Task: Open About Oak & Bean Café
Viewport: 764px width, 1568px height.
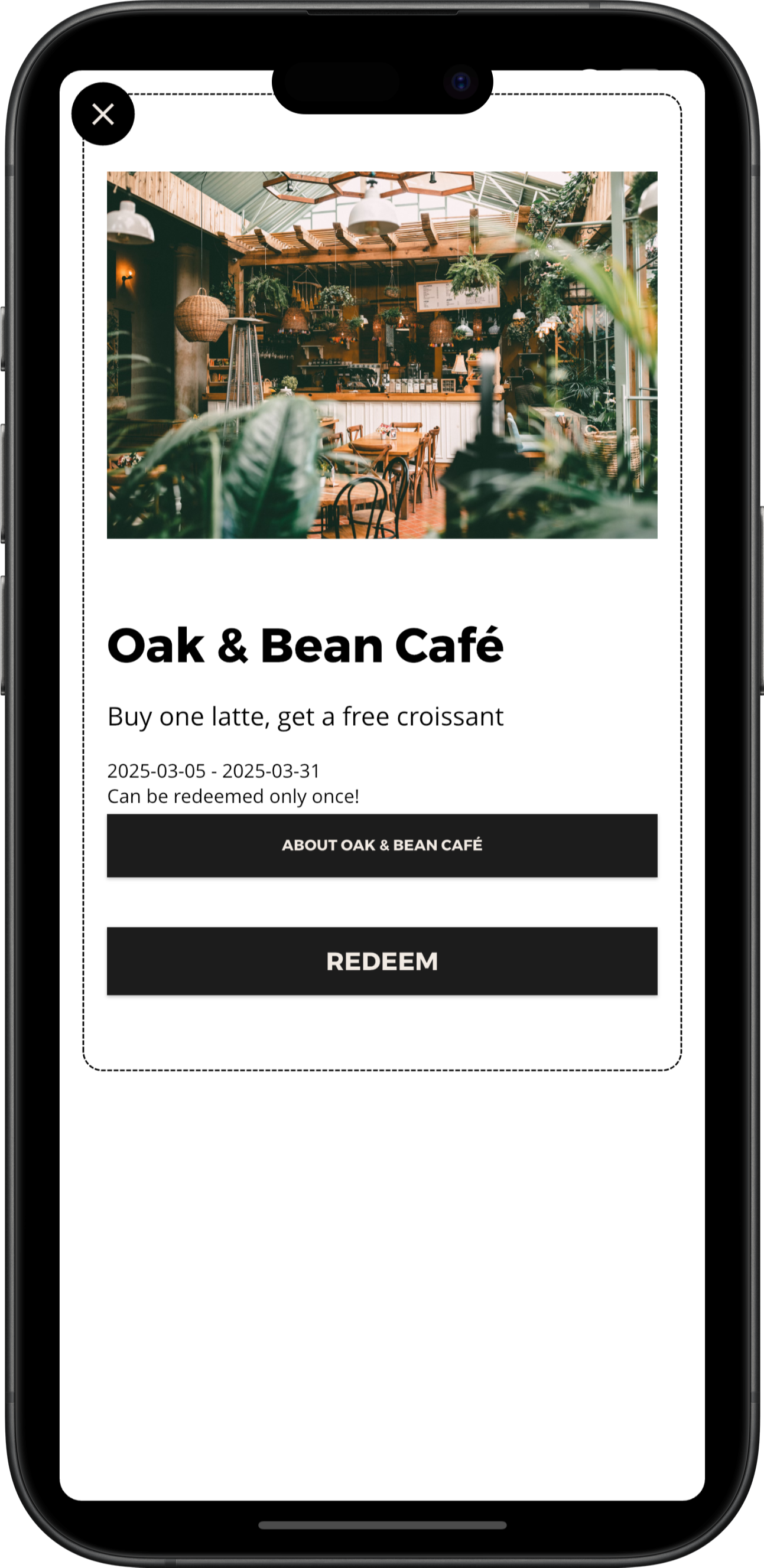Action: [x=382, y=845]
